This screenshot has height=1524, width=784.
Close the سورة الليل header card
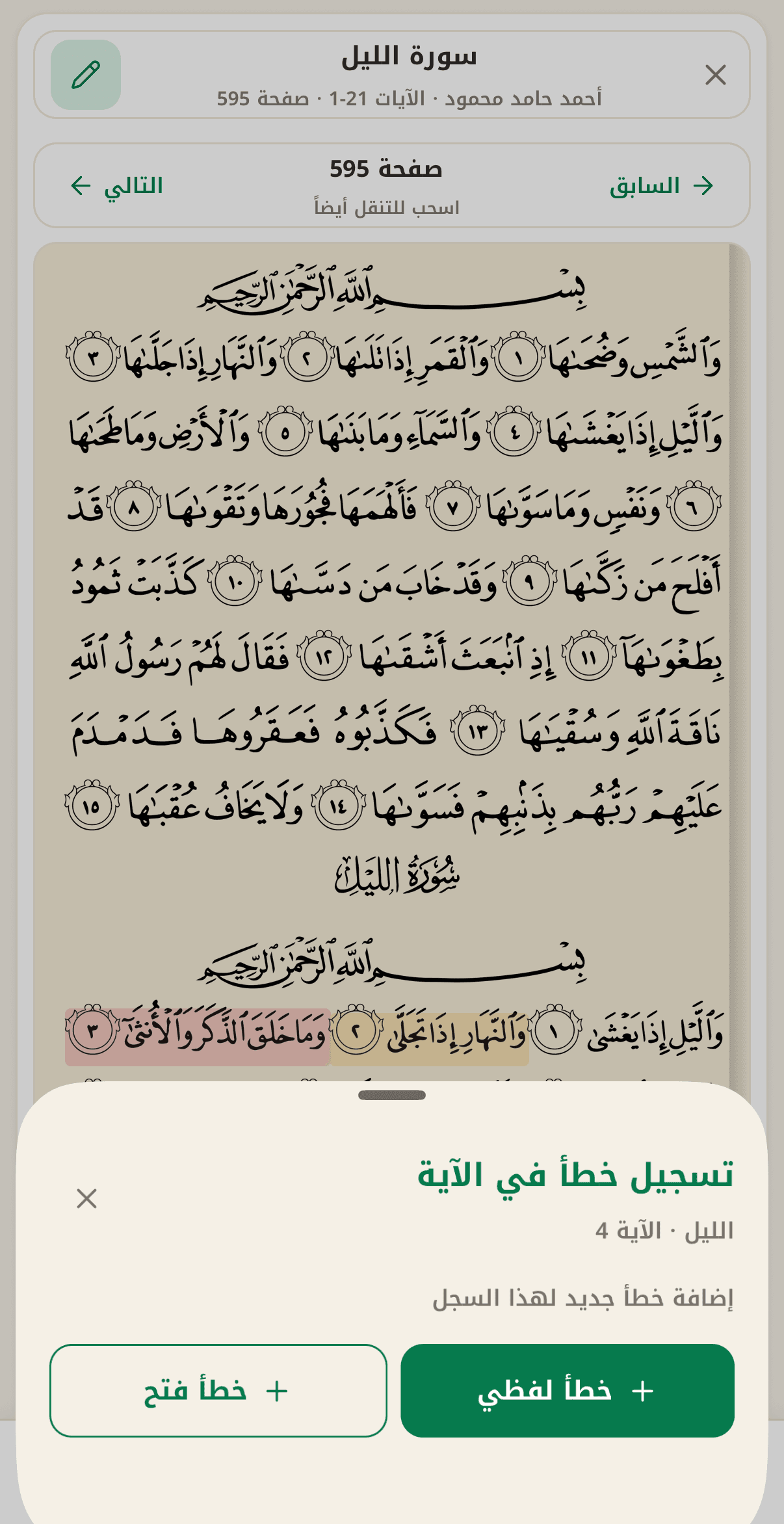(715, 75)
